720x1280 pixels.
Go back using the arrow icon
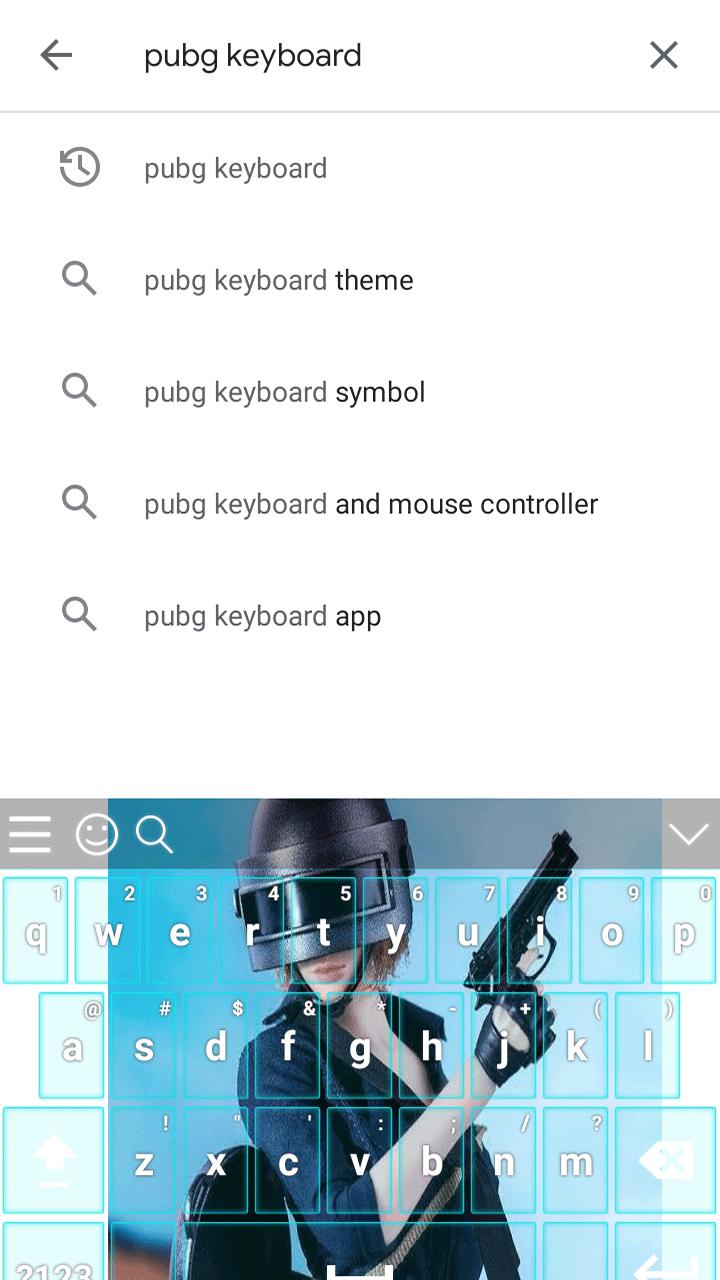[x=57, y=55]
